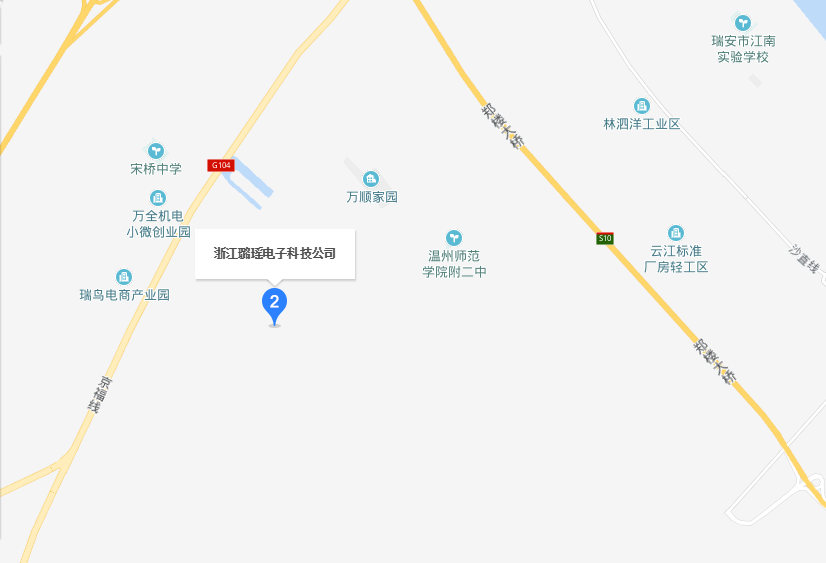Image resolution: width=826 pixels, height=563 pixels.
Task: Select the 万顺家园 place marker
Action: [x=371, y=179]
